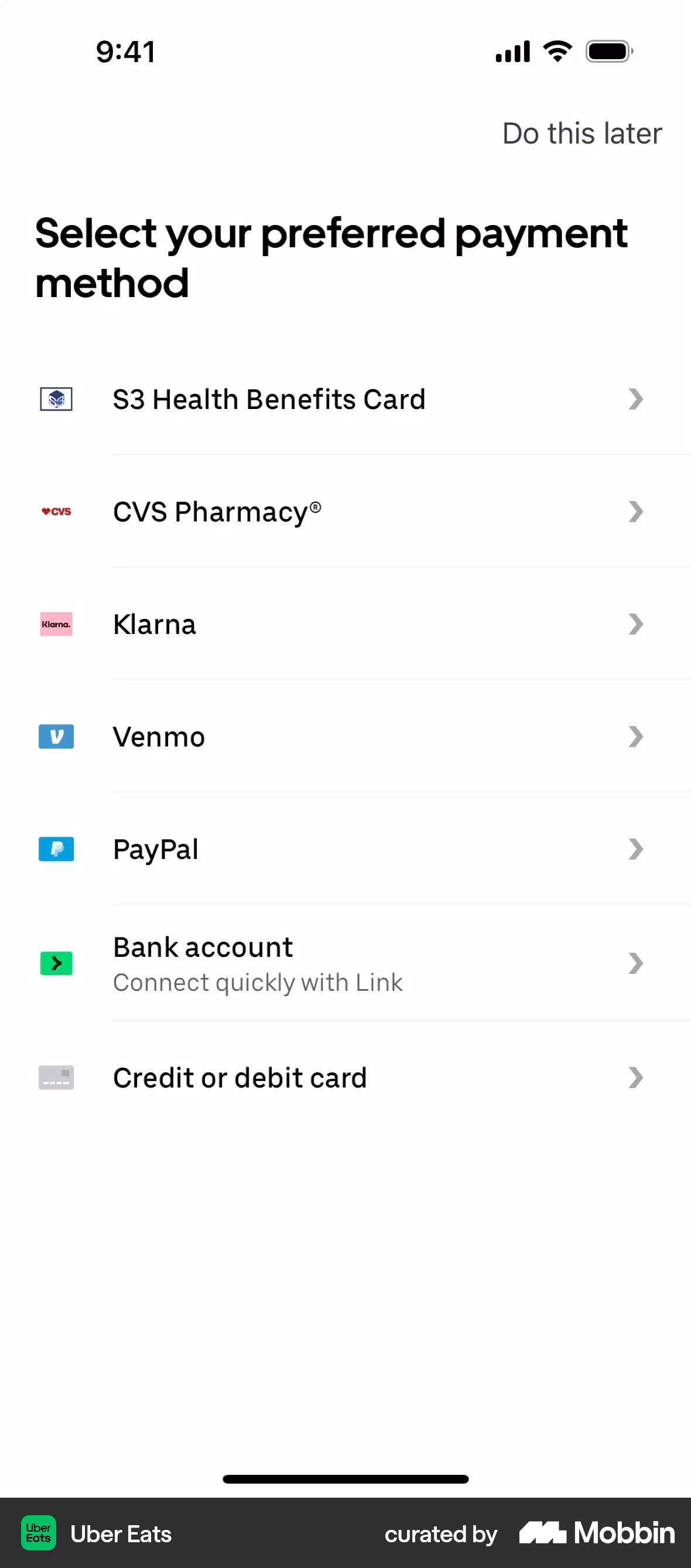
Task: Tap Do this later
Action: click(x=581, y=134)
